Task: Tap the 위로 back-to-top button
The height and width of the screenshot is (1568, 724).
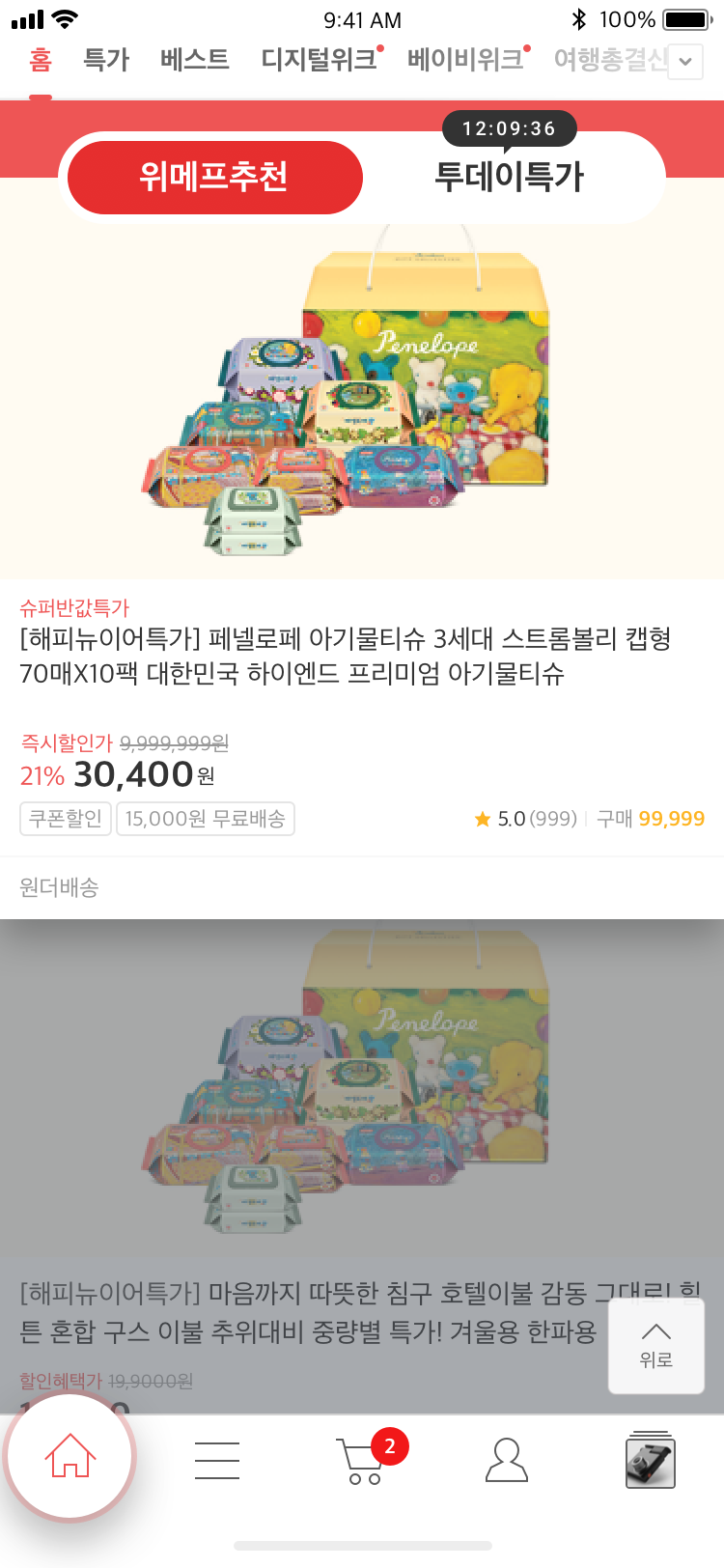Action: pos(655,1344)
